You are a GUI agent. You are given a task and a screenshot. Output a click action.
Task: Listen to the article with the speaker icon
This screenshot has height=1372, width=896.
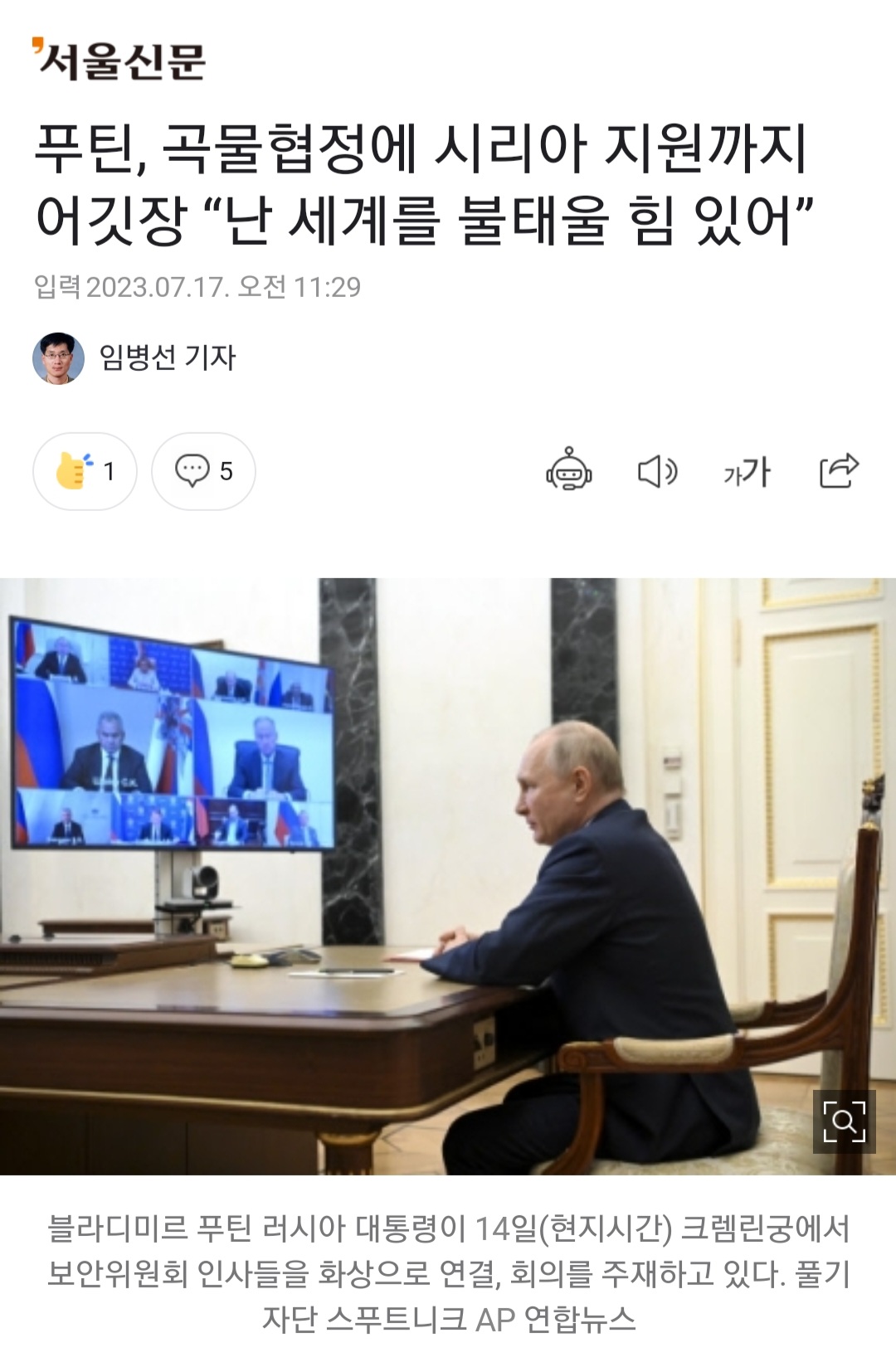pos(657,471)
